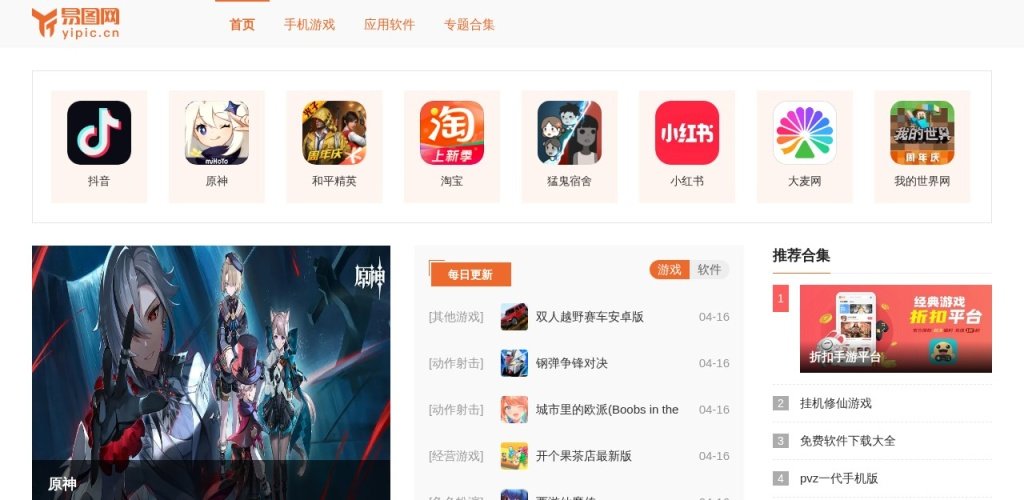Show 游戏 in the daily updates

click(x=669, y=270)
